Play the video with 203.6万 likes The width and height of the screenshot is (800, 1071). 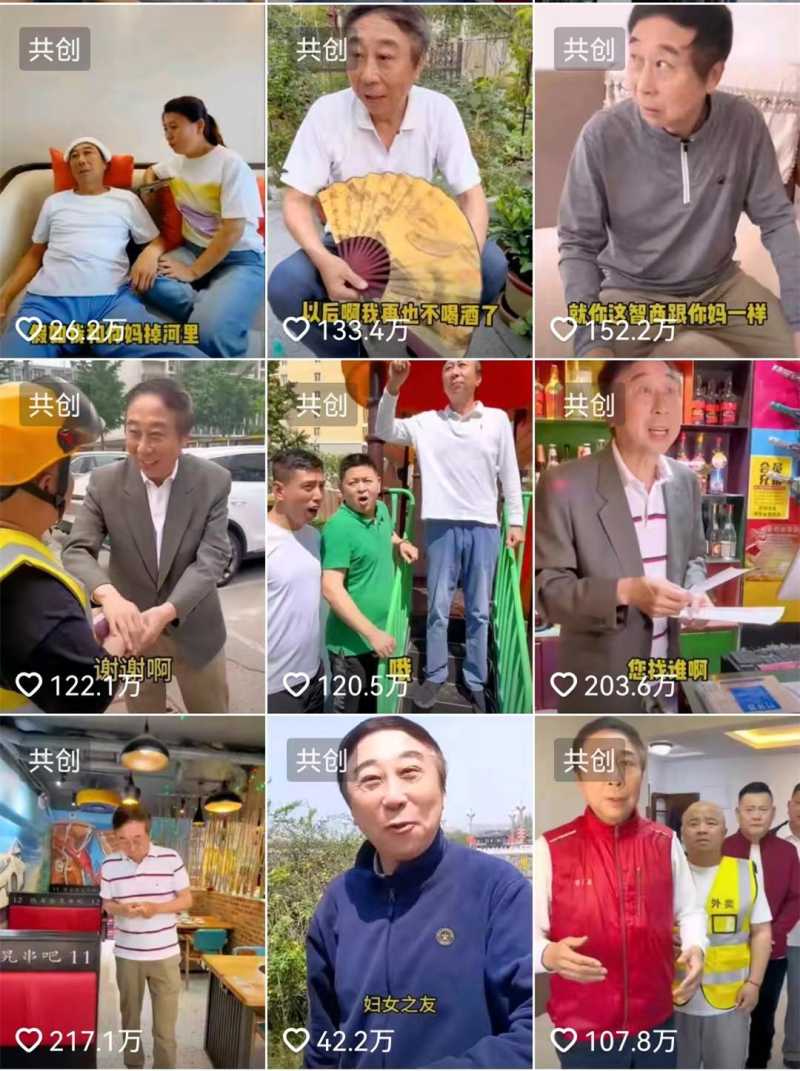tap(667, 536)
